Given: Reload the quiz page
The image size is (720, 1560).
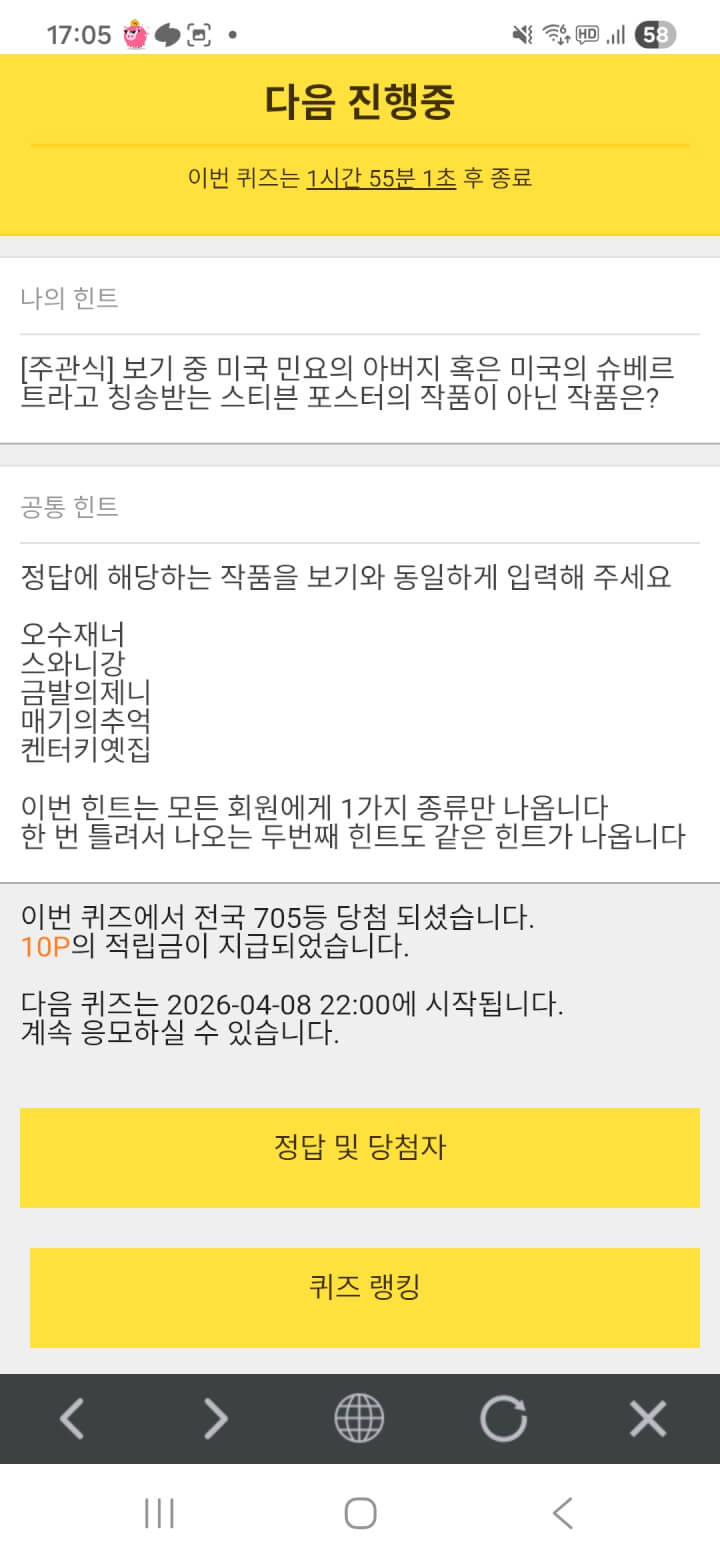Looking at the screenshot, I should click(x=503, y=1418).
